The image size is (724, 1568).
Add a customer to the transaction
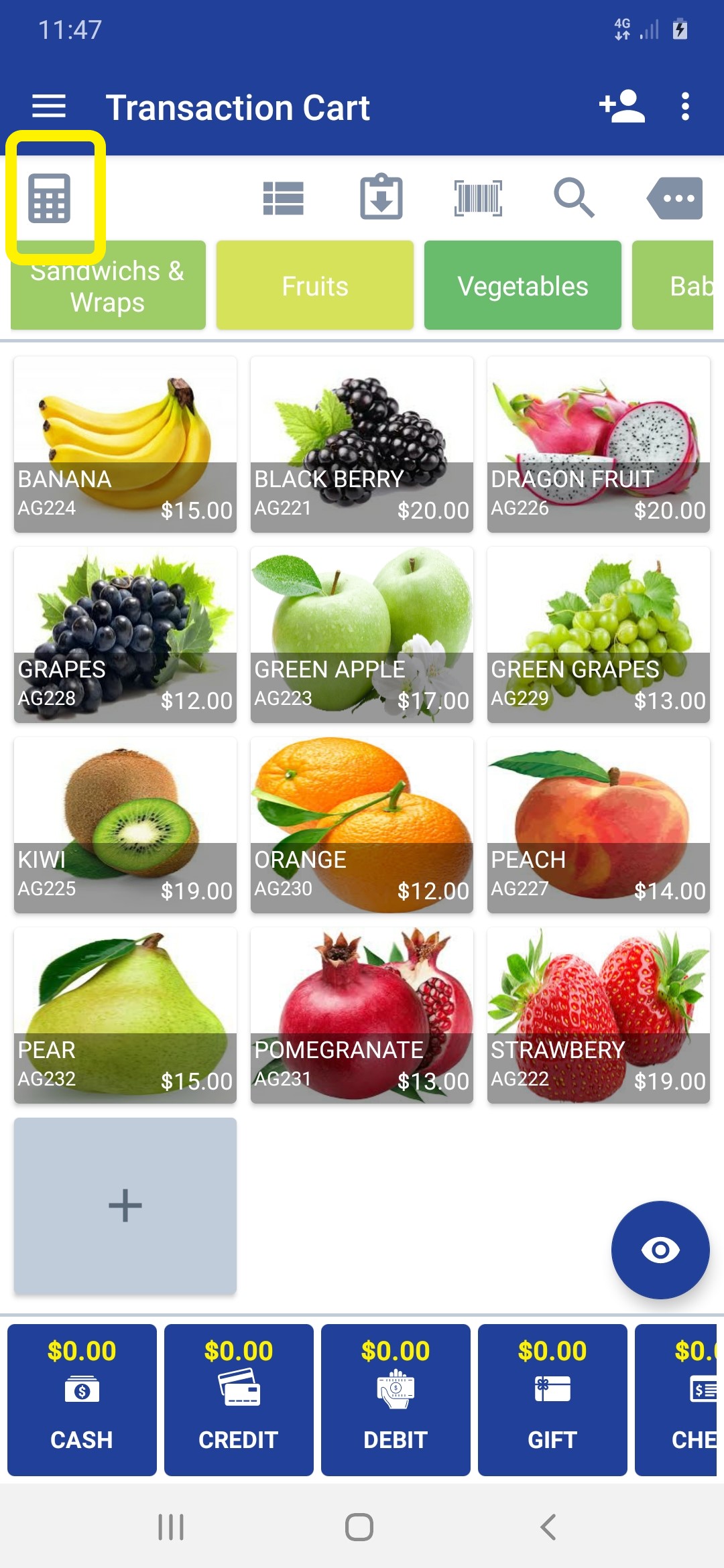(621, 107)
